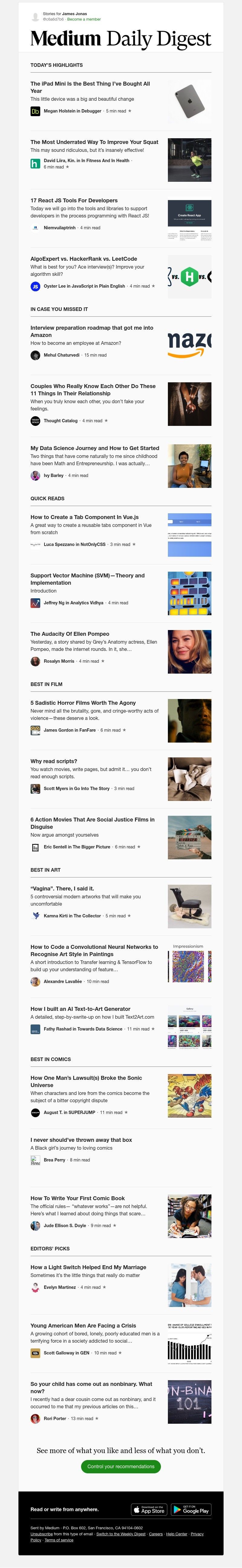Open How I built an AI Text-to-Art Generator
This screenshot has height=1568, width=242.
tap(80, 1009)
